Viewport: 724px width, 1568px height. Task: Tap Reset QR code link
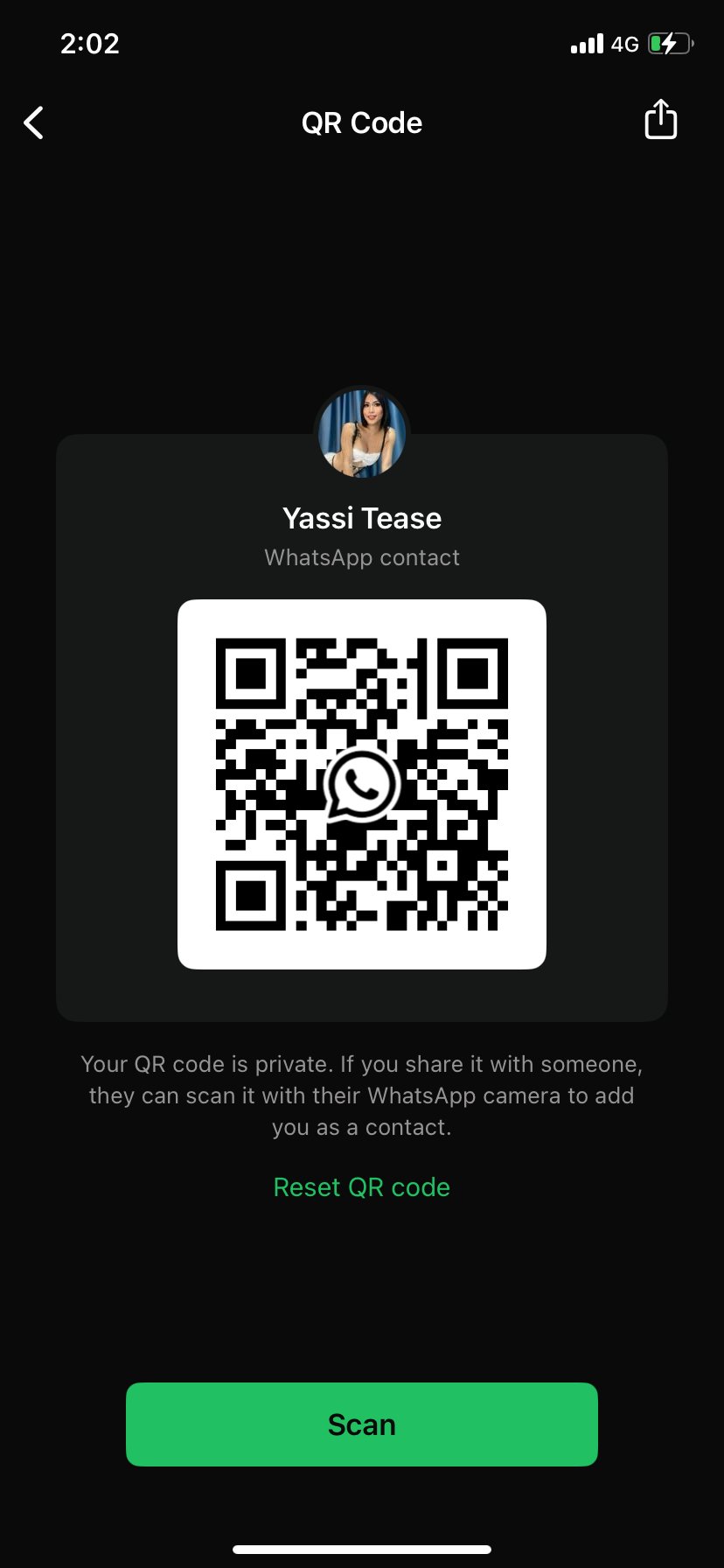coord(362,1187)
